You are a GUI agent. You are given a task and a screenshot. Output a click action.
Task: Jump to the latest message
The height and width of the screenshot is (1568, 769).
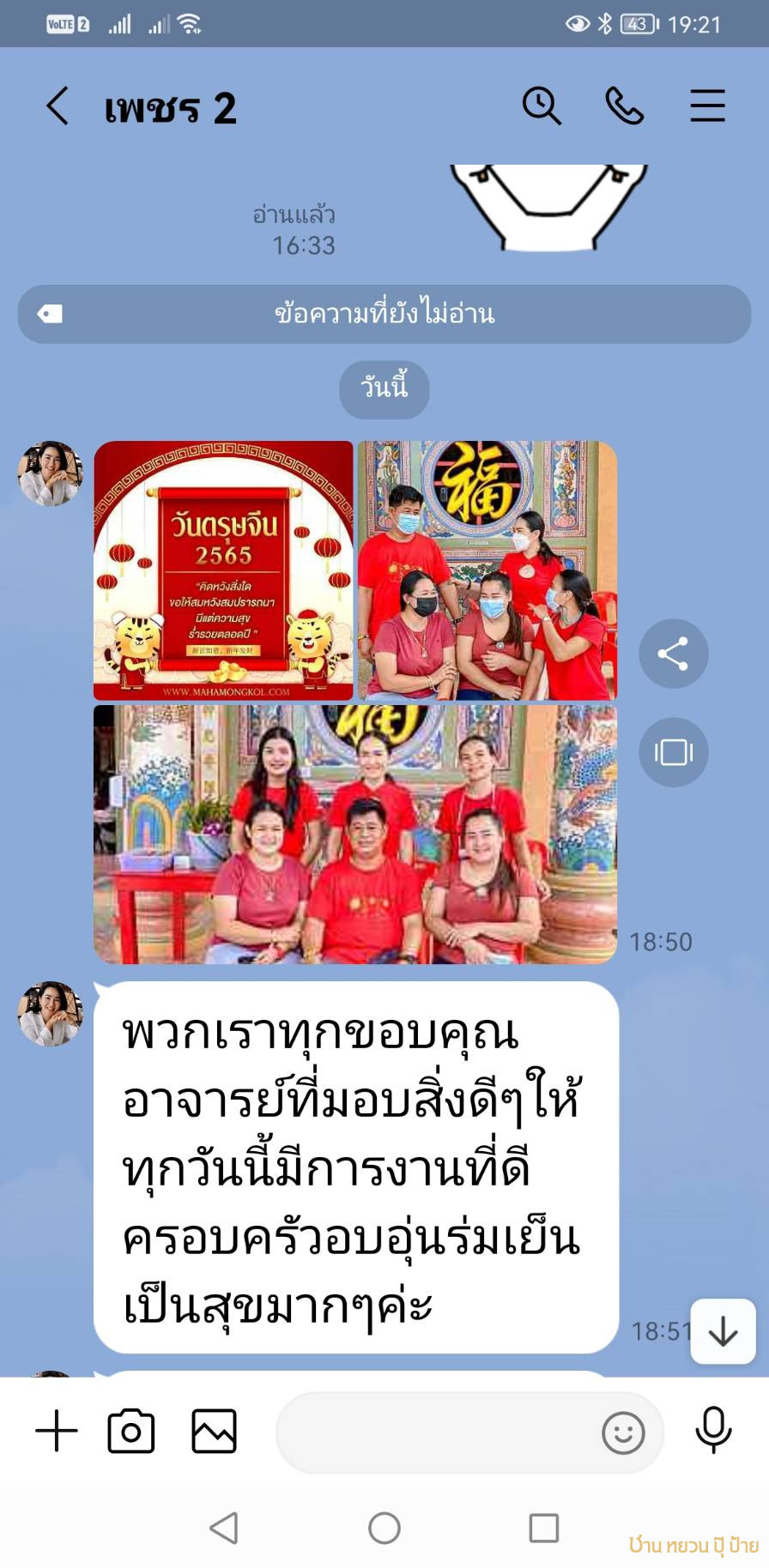point(723,1331)
